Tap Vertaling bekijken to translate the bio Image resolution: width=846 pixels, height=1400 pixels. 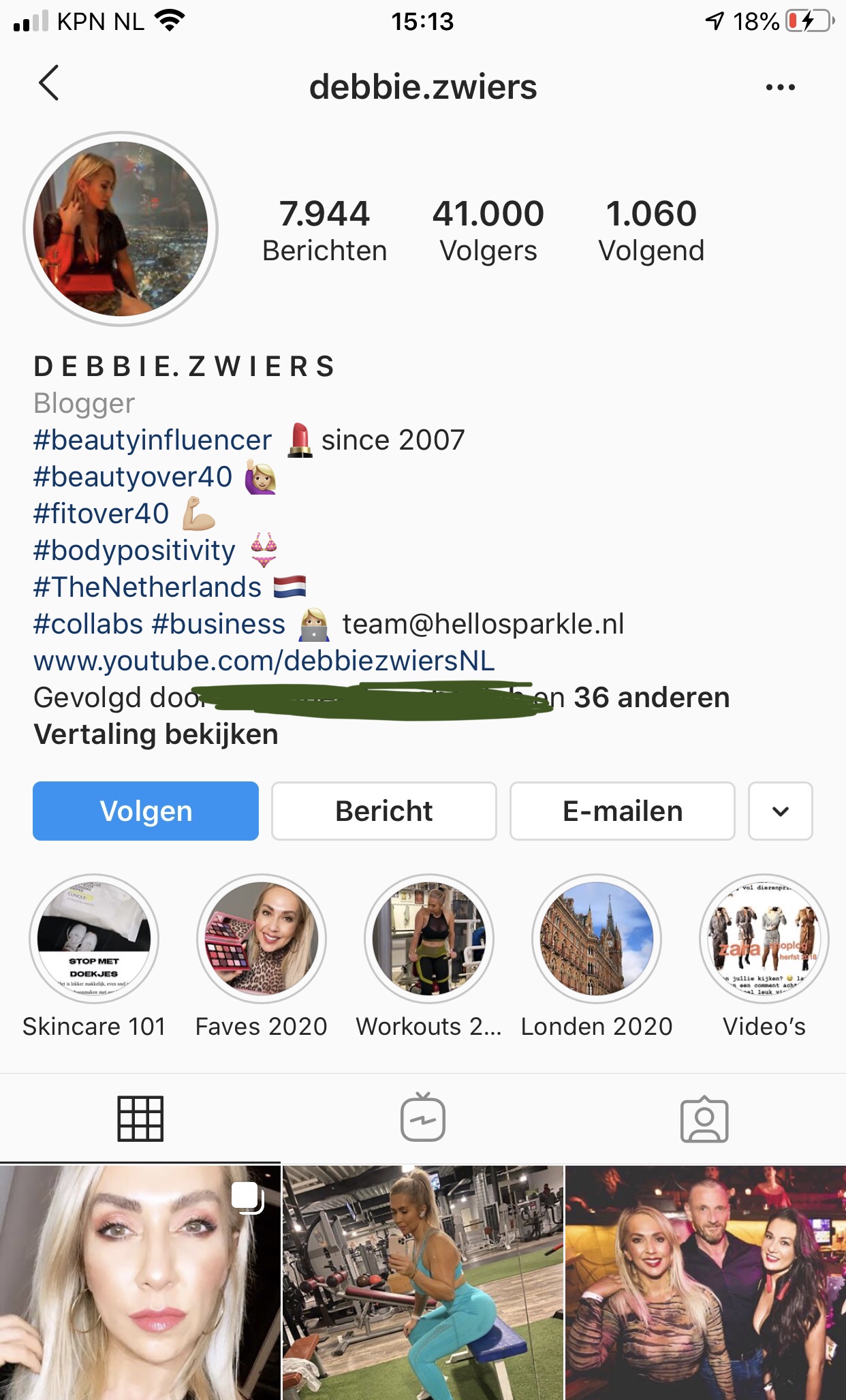tap(156, 734)
